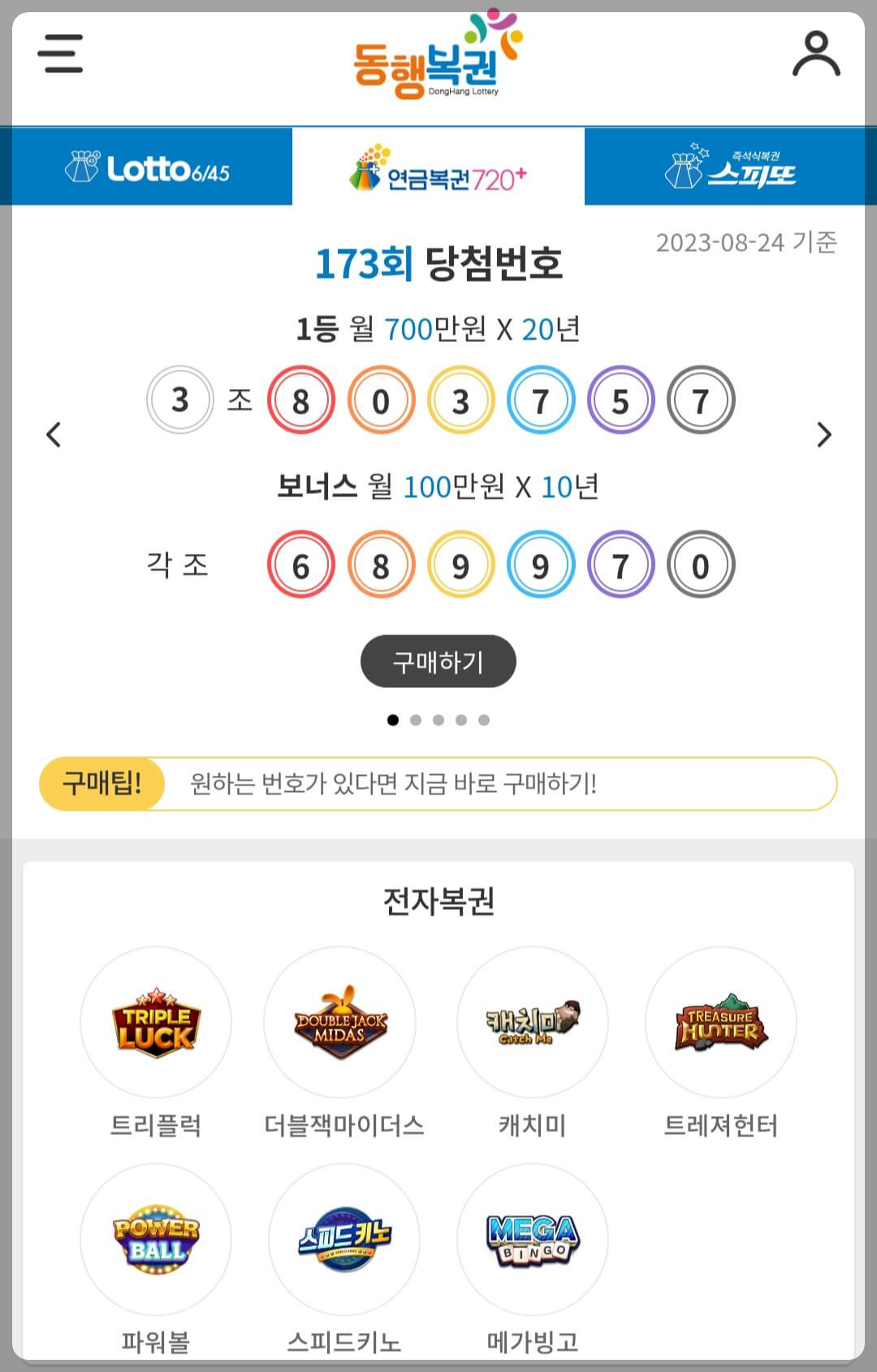Launch the 트레져헌터 (Treasure Hunter) game

720,1023
